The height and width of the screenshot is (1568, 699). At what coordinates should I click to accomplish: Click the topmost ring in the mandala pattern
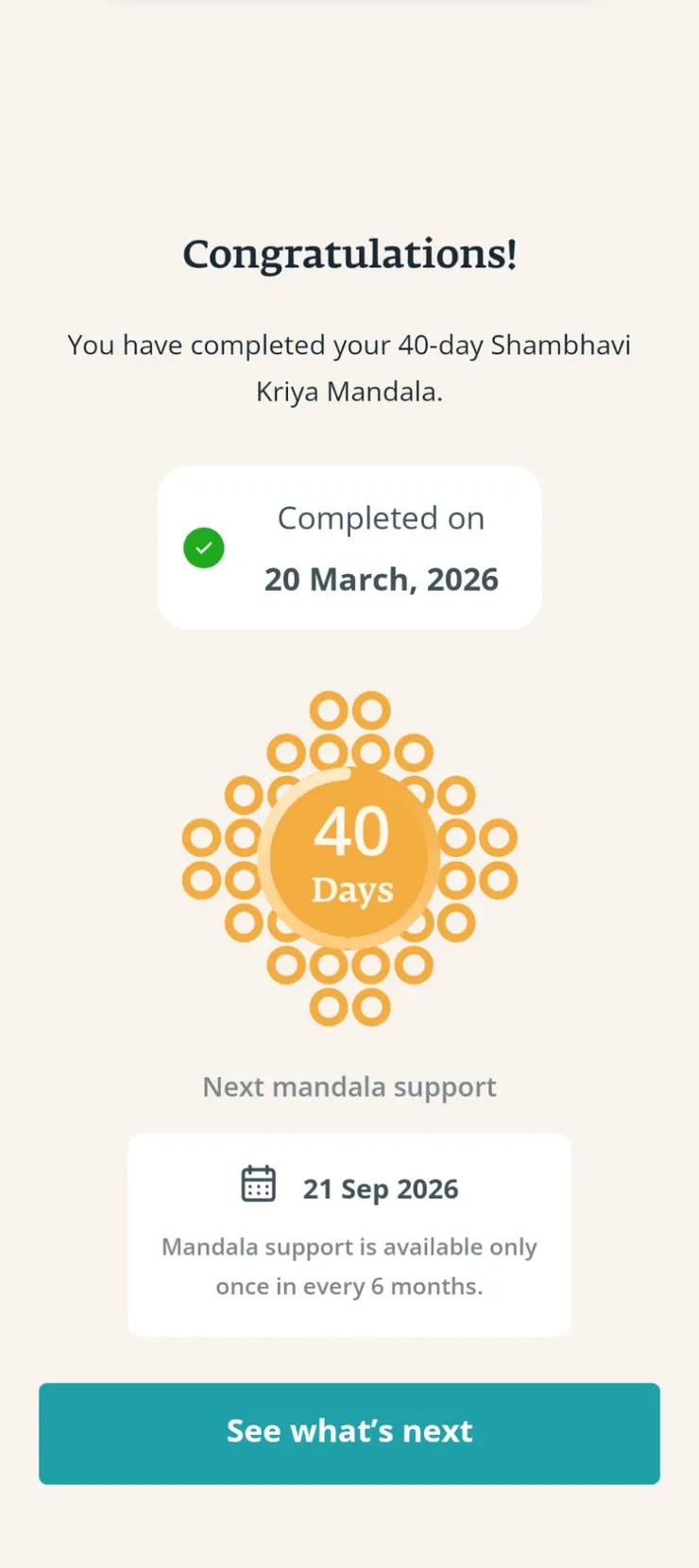(329, 710)
